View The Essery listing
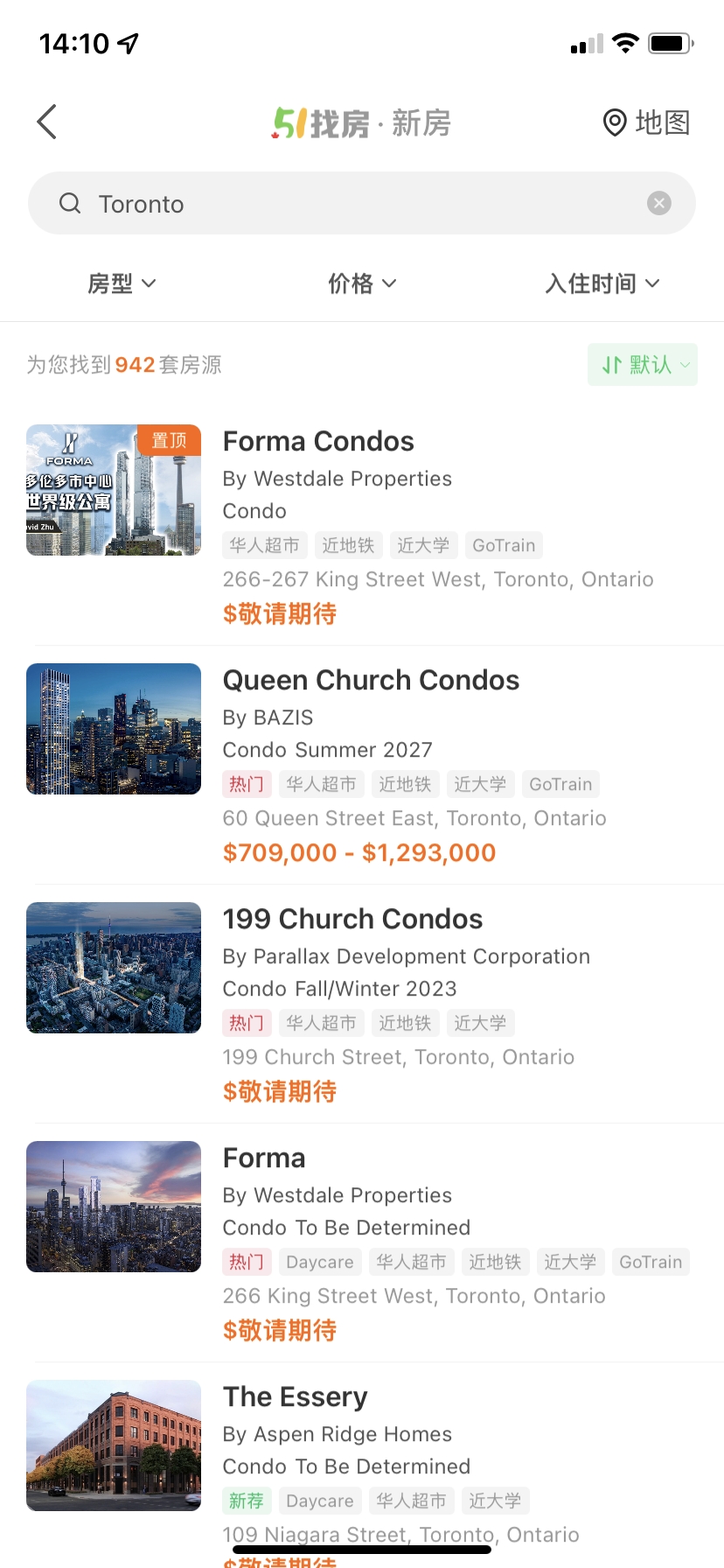The width and height of the screenshot is (724, 1568). (296, 1397)
